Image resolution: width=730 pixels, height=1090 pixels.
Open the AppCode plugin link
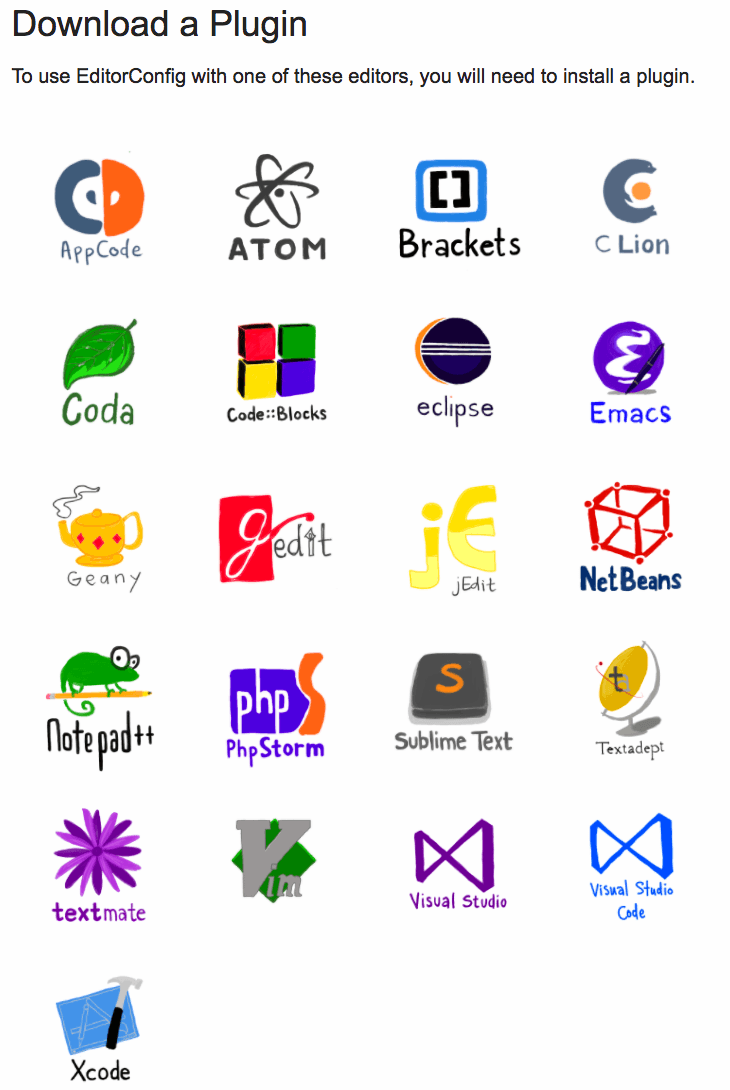(x=100, y=206)
